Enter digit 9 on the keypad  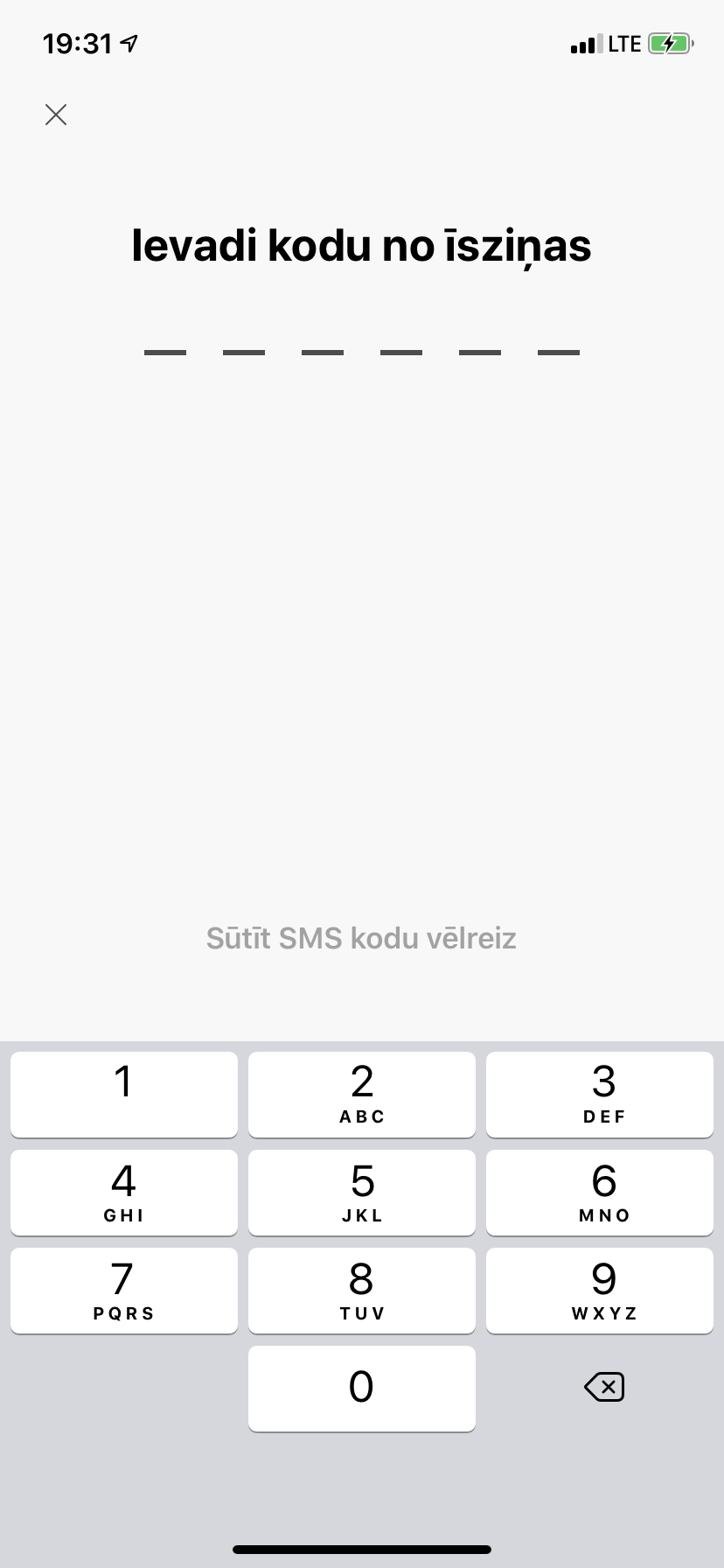600,1290
